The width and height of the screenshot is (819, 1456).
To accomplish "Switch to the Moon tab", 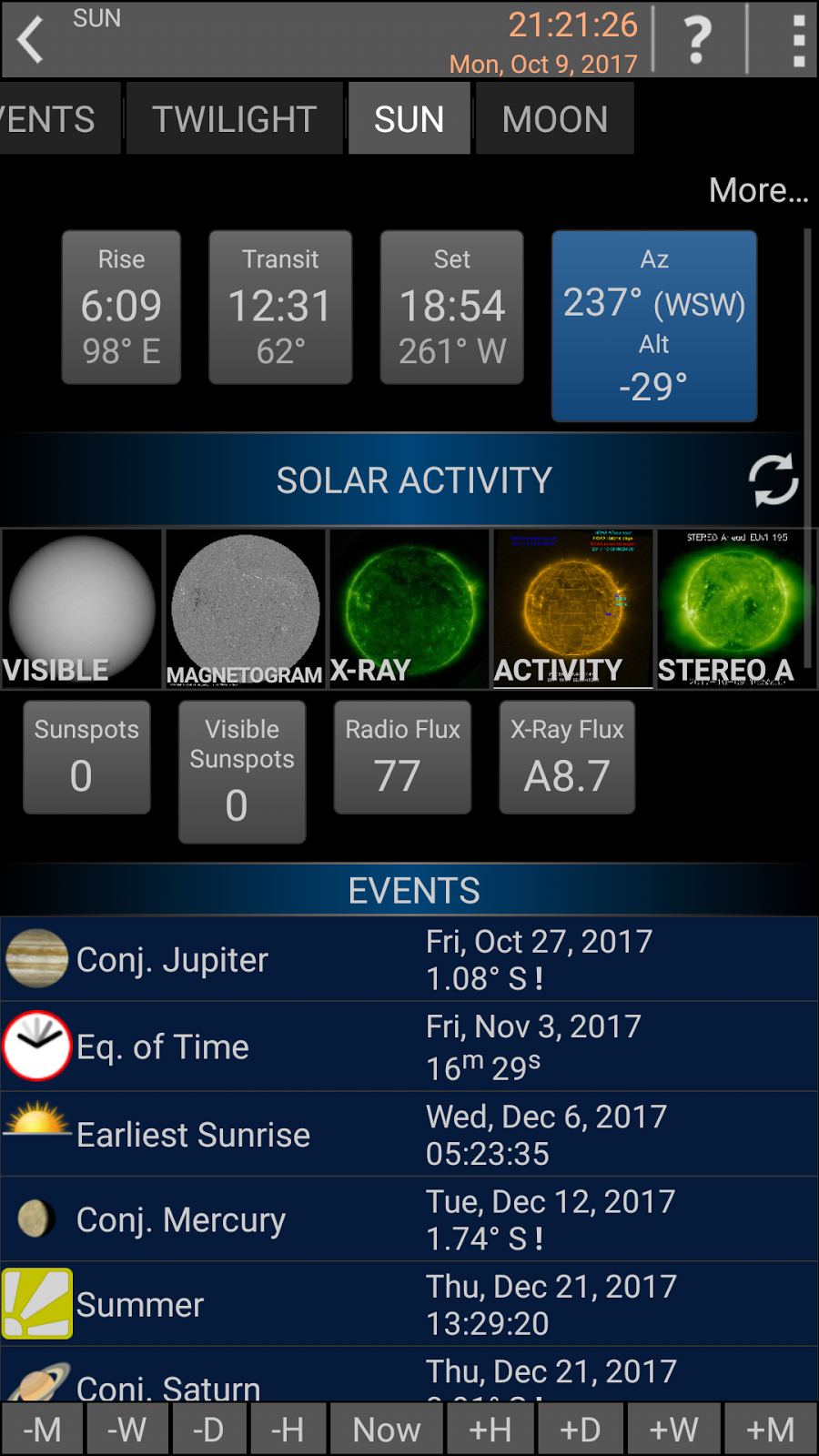I will pyautogui.click(x=554, y=119).
